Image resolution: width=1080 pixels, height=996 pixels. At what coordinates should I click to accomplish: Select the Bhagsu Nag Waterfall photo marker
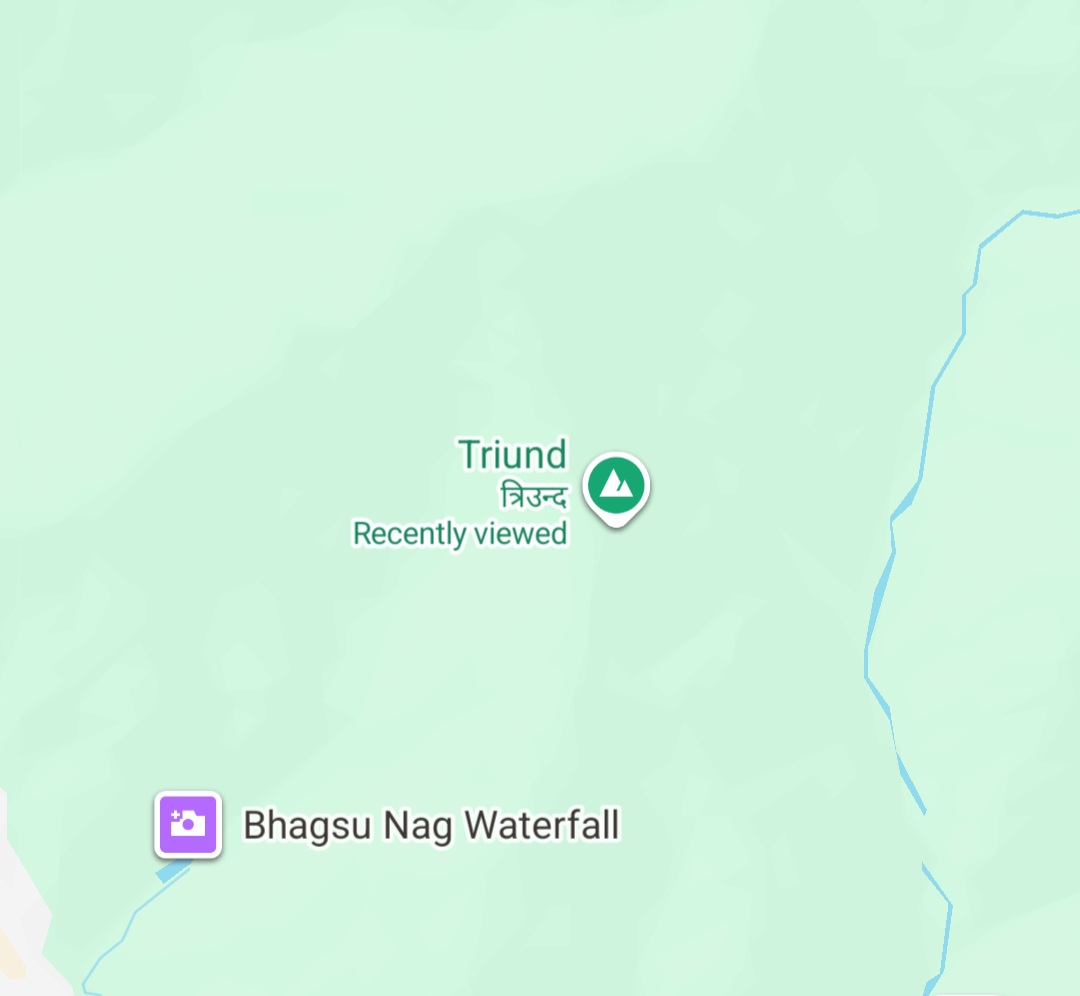click(187, 824)
